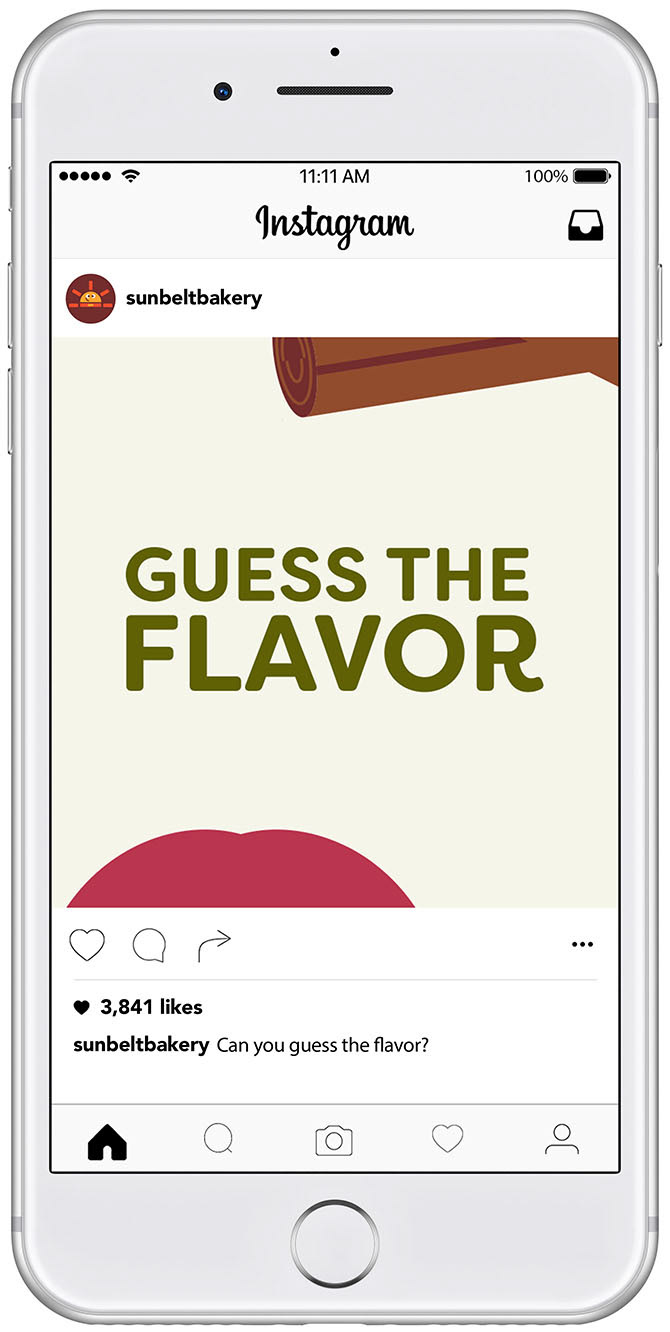View the 3,841 likes list
This screenshot has height=1332, width=670.
[150, 1007]
